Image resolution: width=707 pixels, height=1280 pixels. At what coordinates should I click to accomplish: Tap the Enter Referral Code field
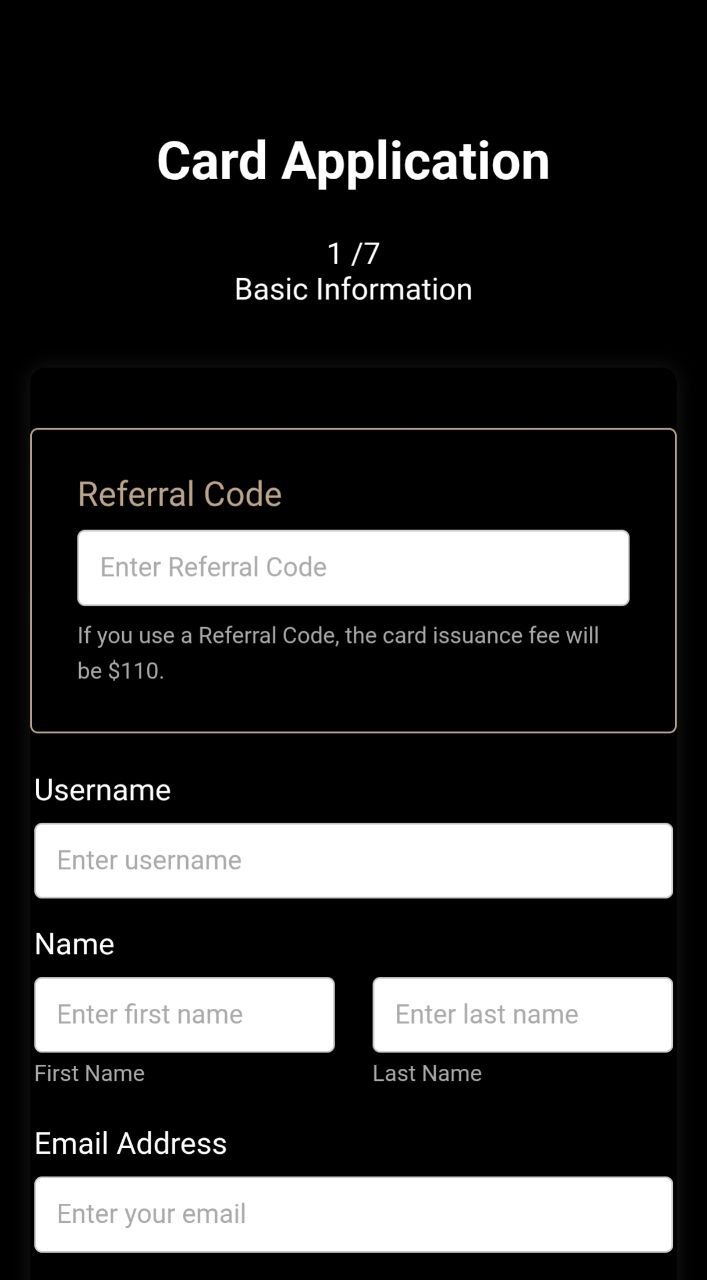pos(353,567)
